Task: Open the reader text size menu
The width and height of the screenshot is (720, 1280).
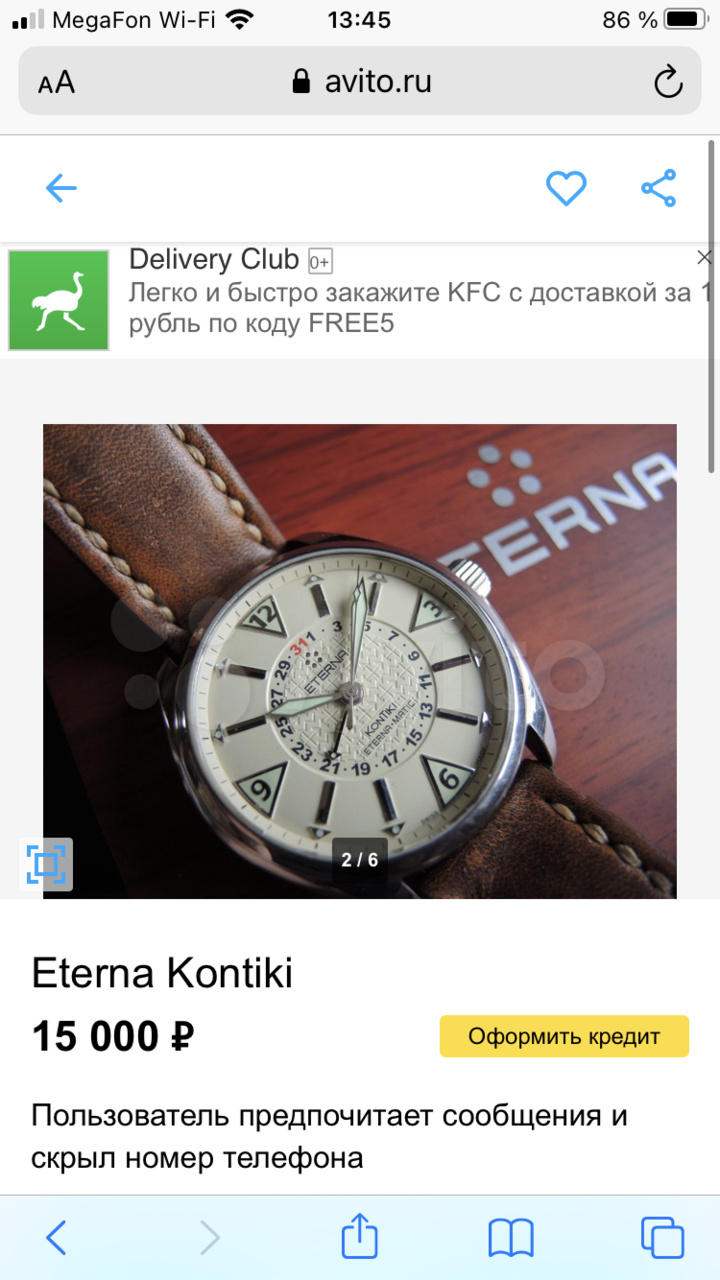Action: tap(57, 82)
